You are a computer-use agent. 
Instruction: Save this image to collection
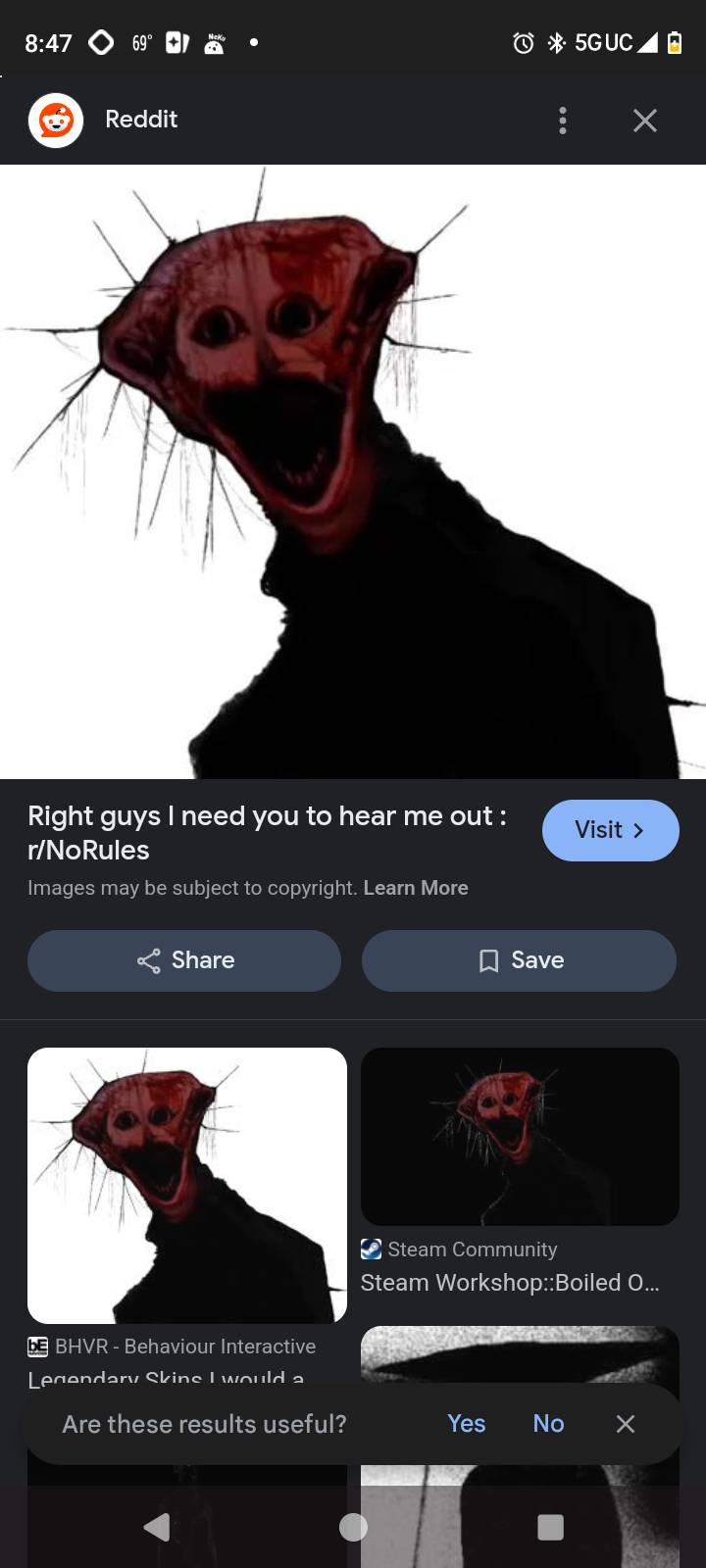pyautogui.click(x=519, y=960)
